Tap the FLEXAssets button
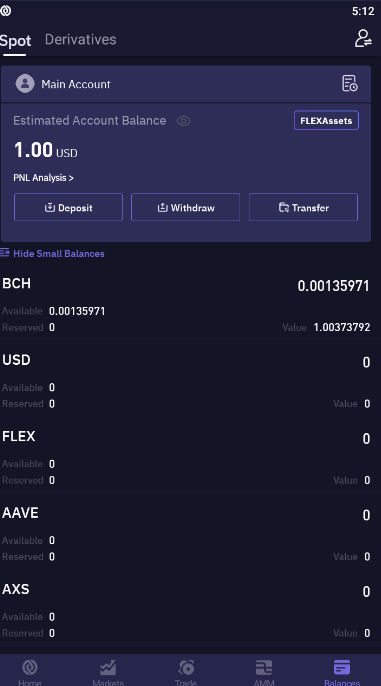381x686 pixels. [326, 120]
